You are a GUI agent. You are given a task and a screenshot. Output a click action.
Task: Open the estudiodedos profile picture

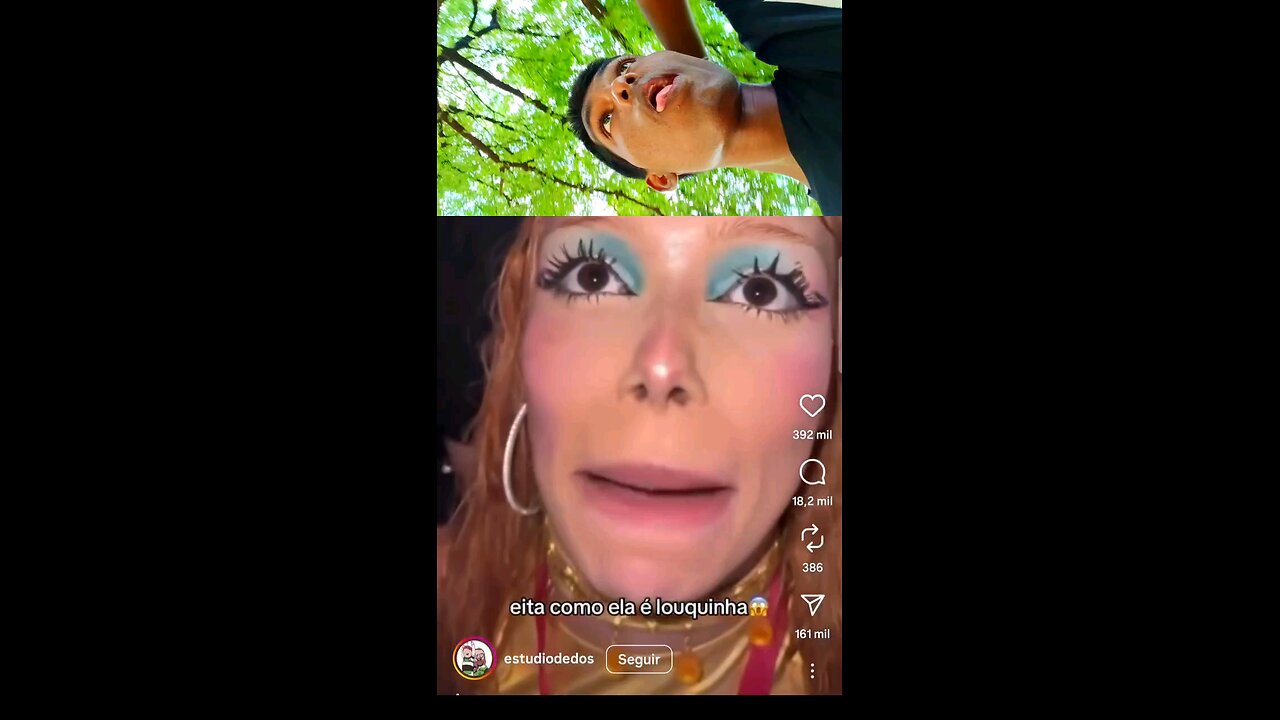[474, 659]
